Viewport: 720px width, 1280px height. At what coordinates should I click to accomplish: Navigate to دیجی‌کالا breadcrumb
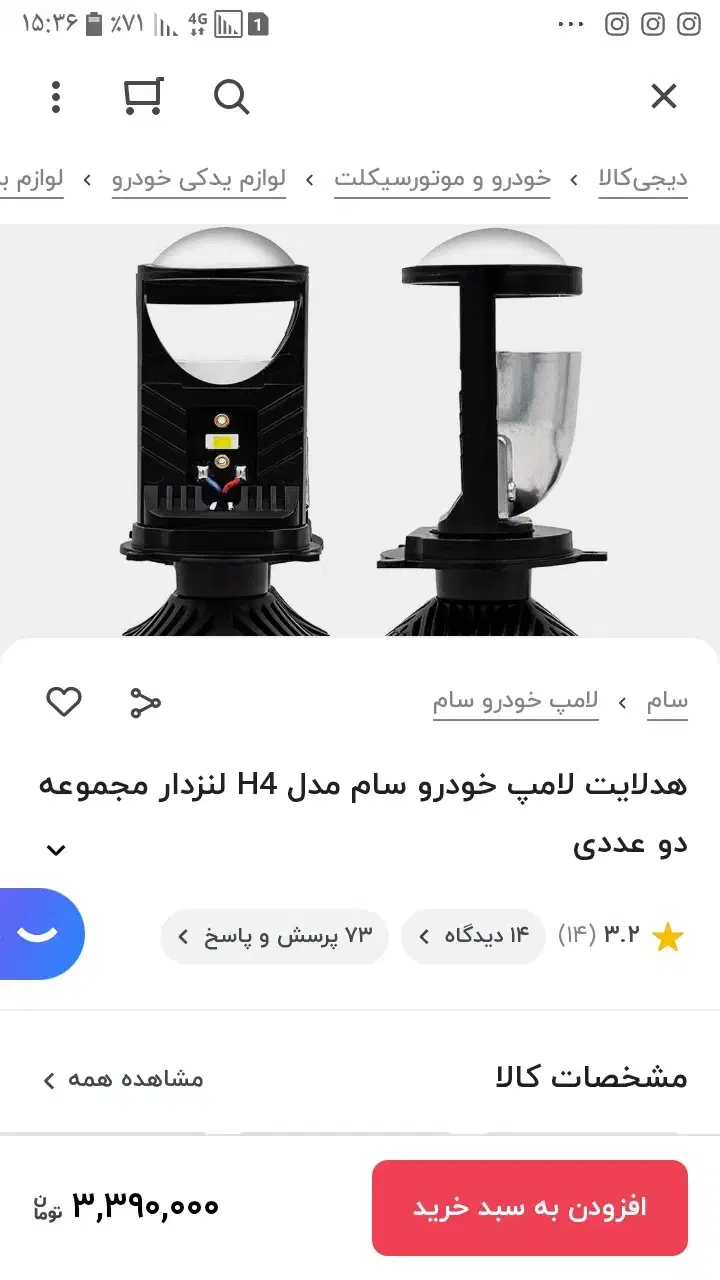pyautogui.click(x=642, y=177)
